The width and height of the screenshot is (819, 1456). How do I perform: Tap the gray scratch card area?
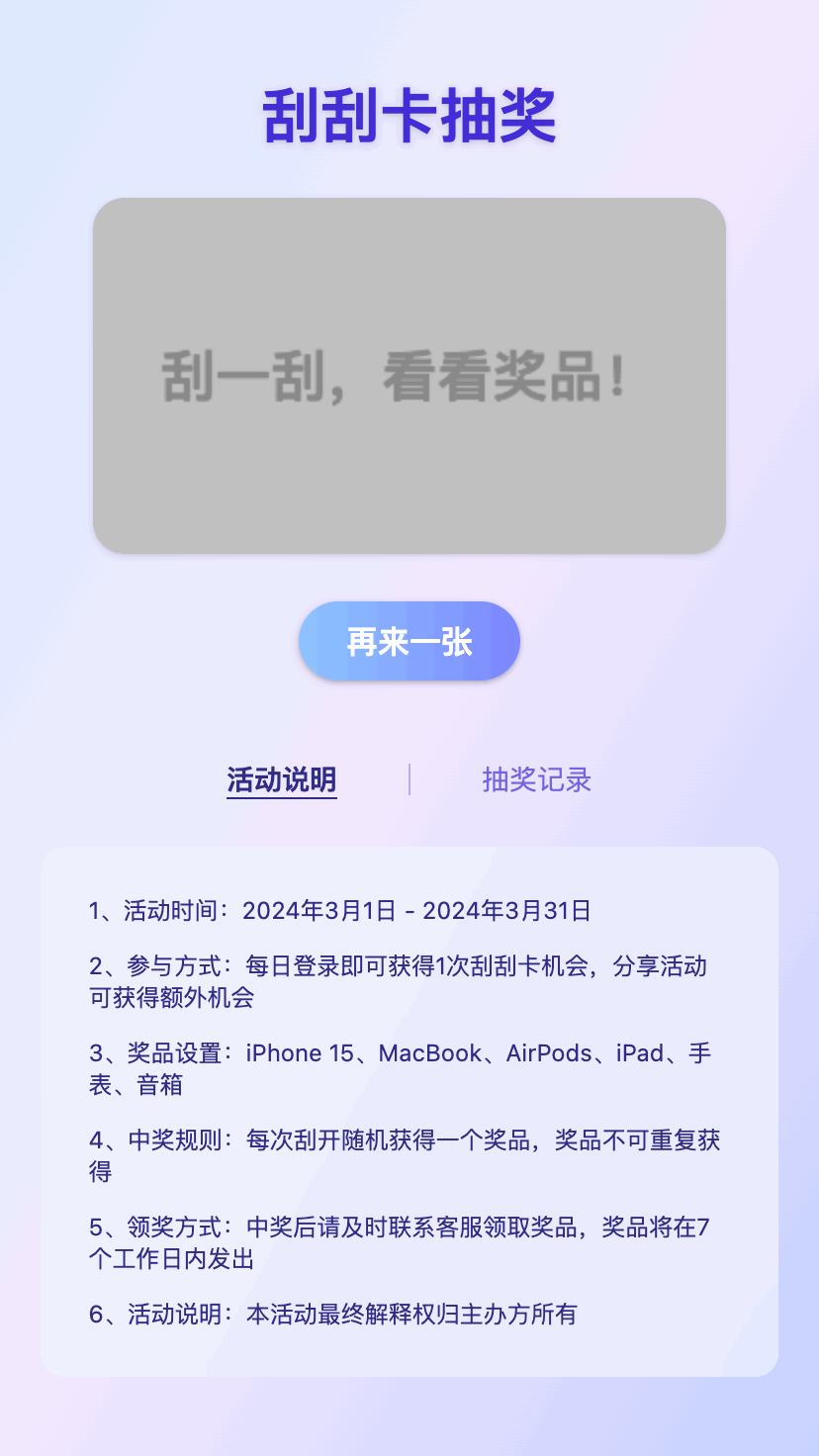pos(409,375)
